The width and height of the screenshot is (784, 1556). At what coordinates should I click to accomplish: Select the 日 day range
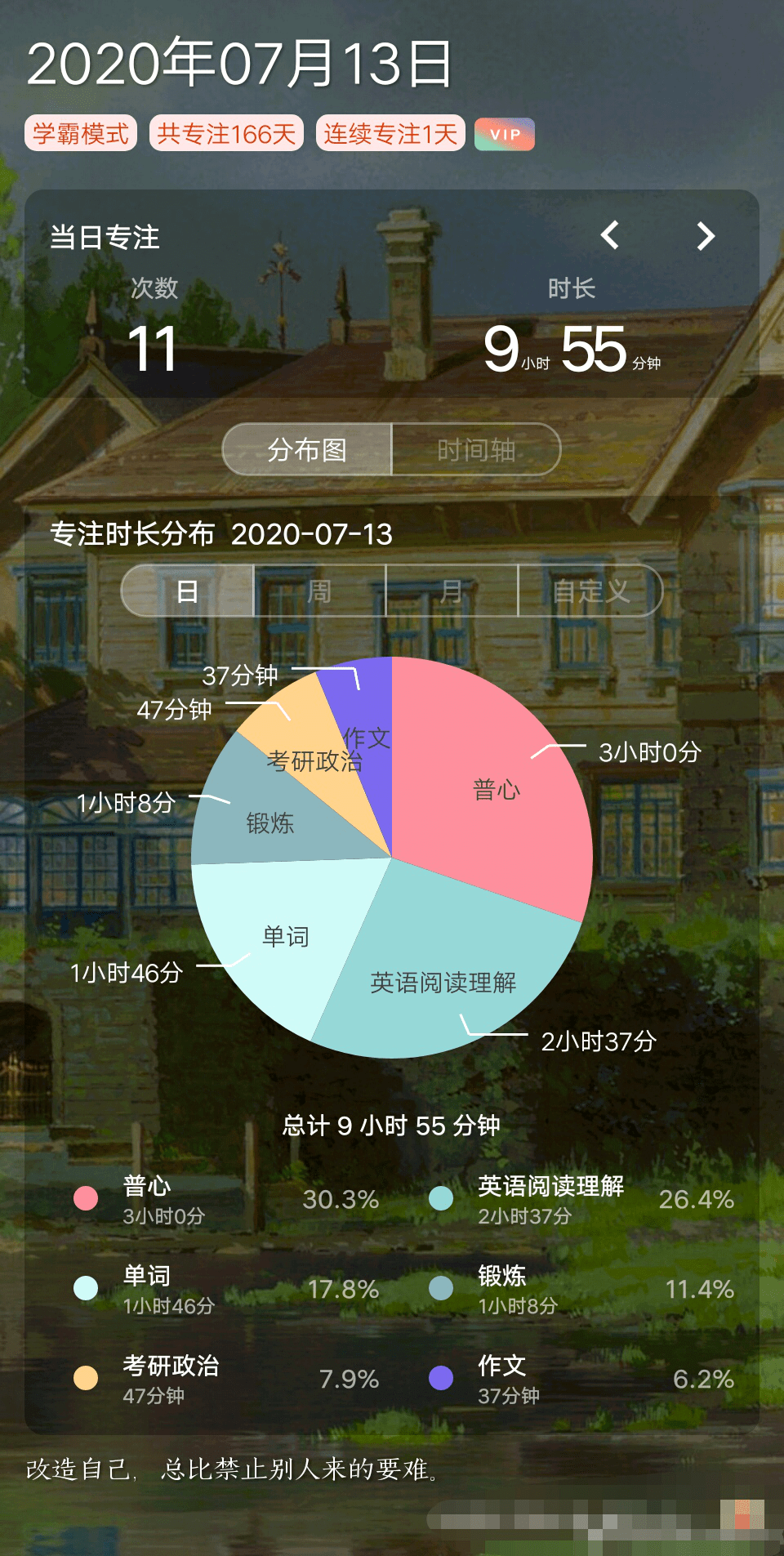tap(187, 591)
